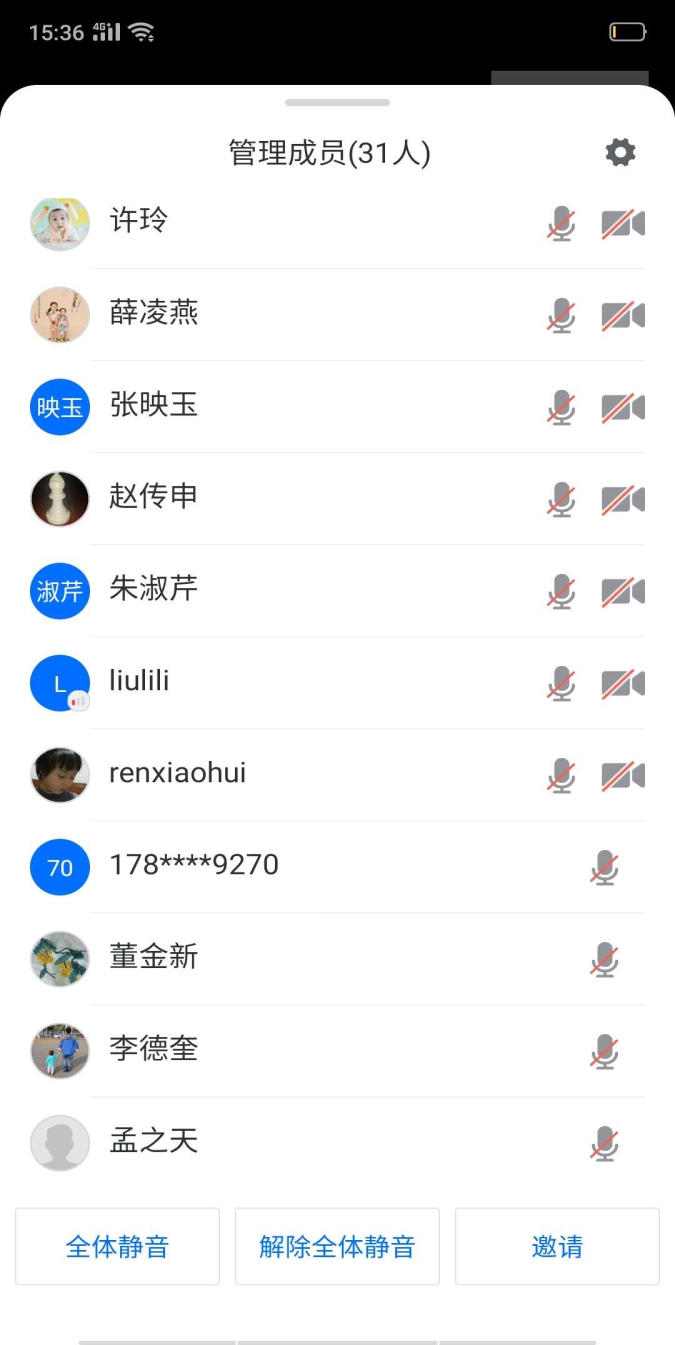This screenshot has width=675, height=1345.
Task: Toggle camera for 朱淑芹
Action: [x=622, y=592]
